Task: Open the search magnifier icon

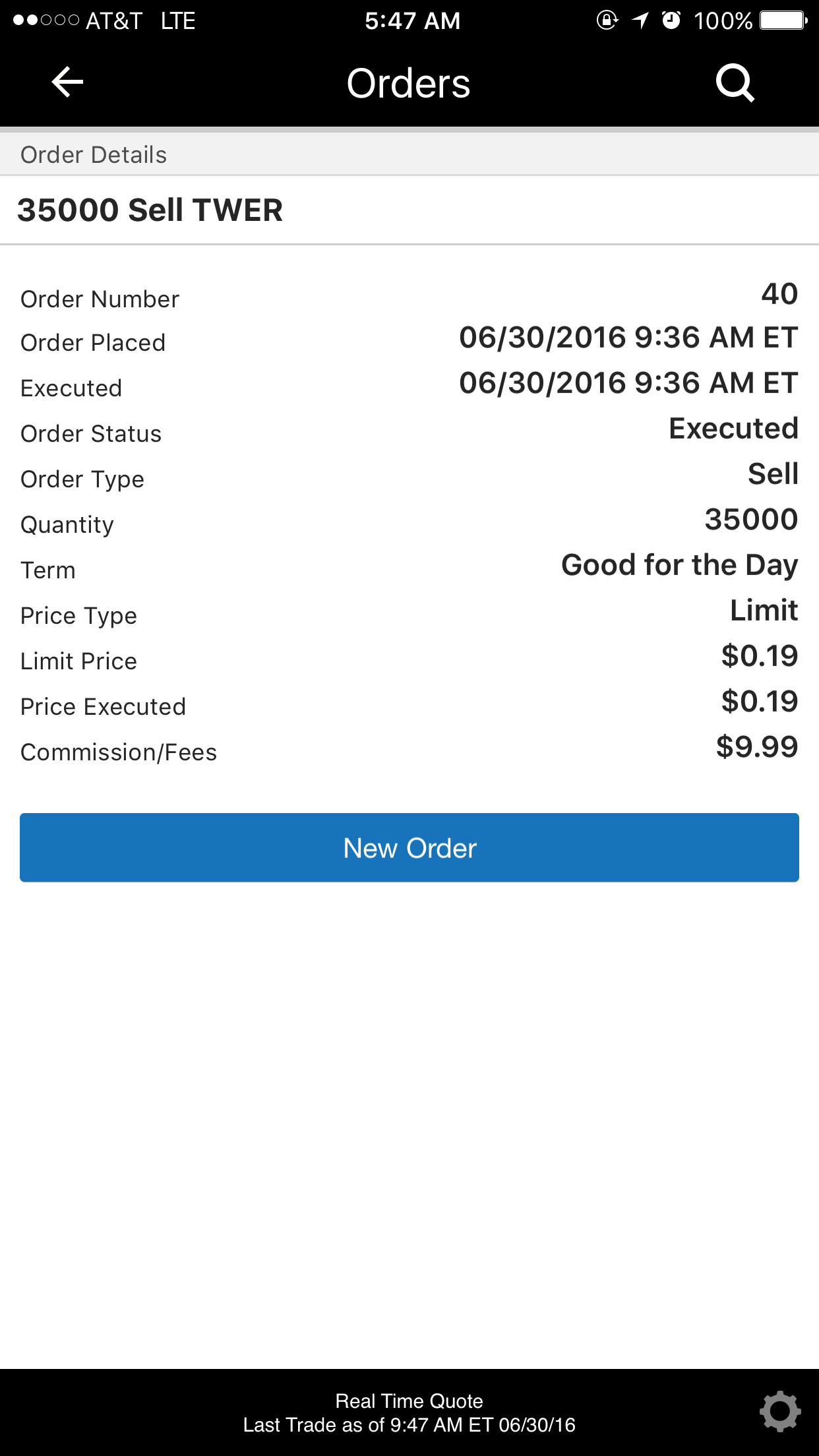Action: tap(735, 83)
